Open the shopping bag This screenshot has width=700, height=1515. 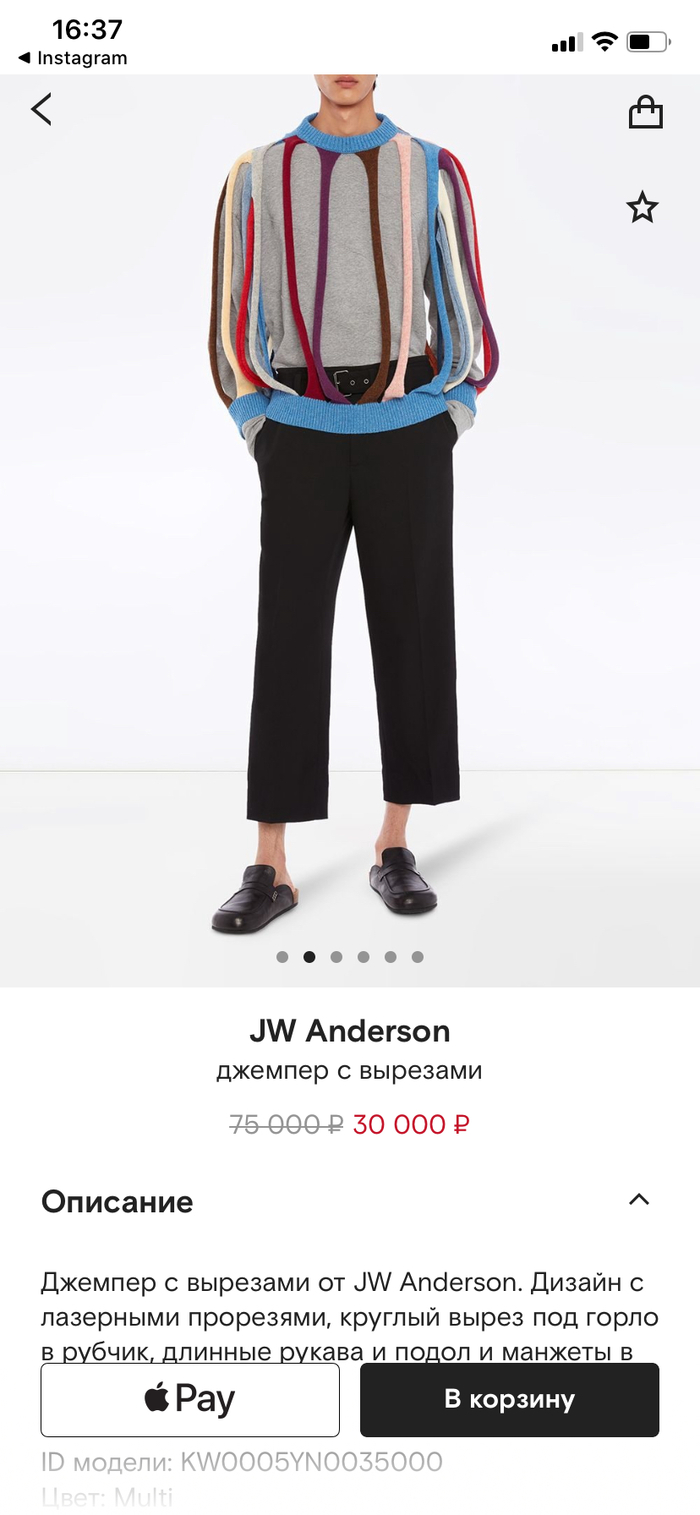[x=645, y=112]
